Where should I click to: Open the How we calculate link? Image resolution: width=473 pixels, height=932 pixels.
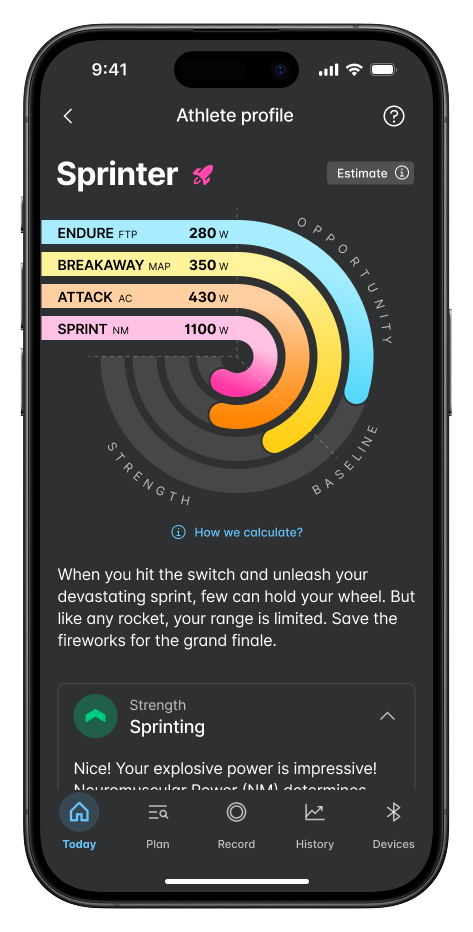pyautogui.click(x=237, y=532)
